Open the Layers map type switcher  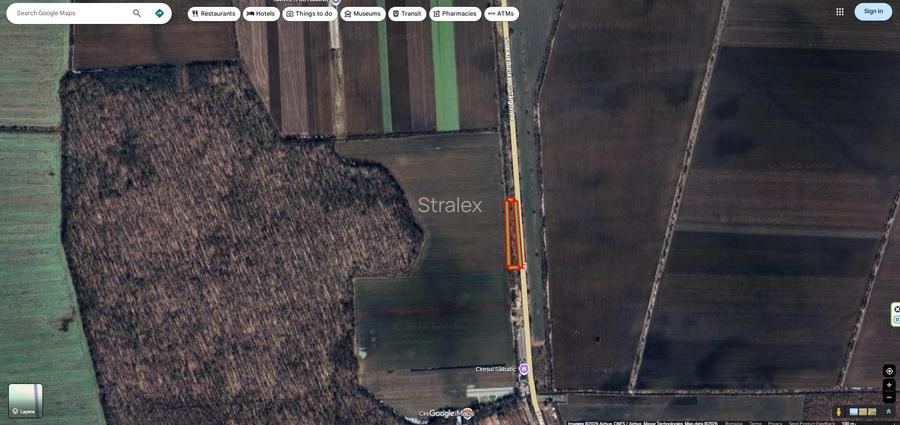click(25, 400)
